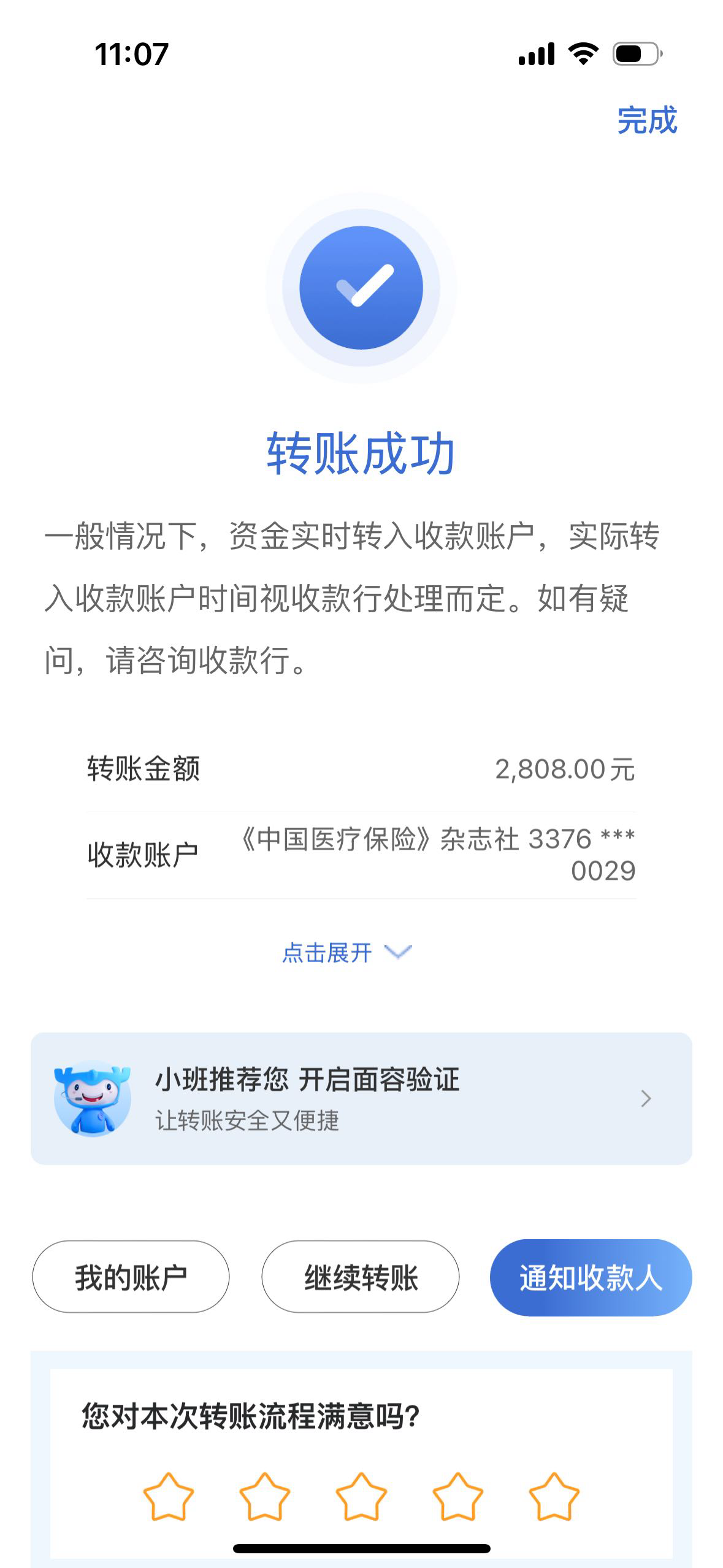Tap 通知收款人 to notify the payee

point(590,1278)
